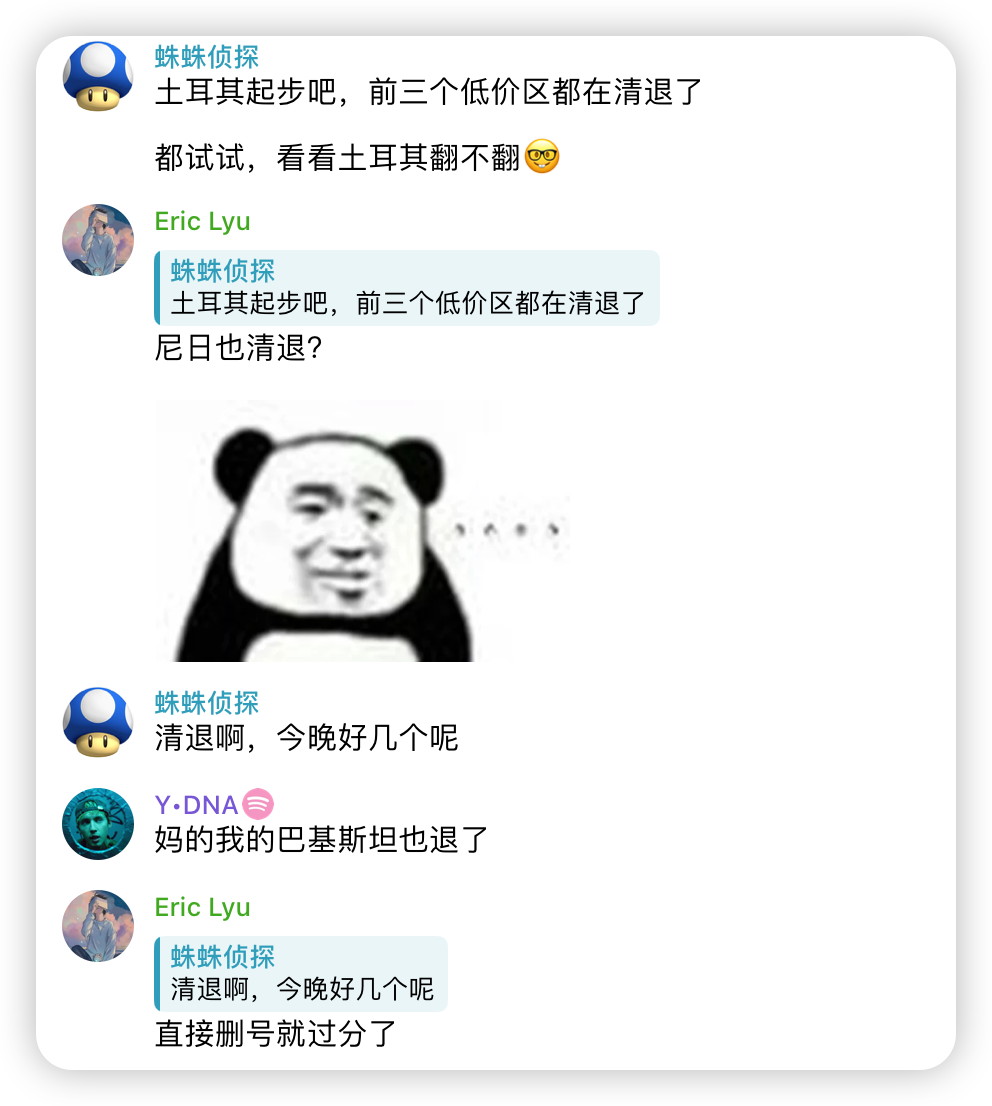Open Eric Lyu's avatar beside 尼日也清退? message
Image resolution: width=992 pixels, height=1106 pixels.
(x=98, y=240)
